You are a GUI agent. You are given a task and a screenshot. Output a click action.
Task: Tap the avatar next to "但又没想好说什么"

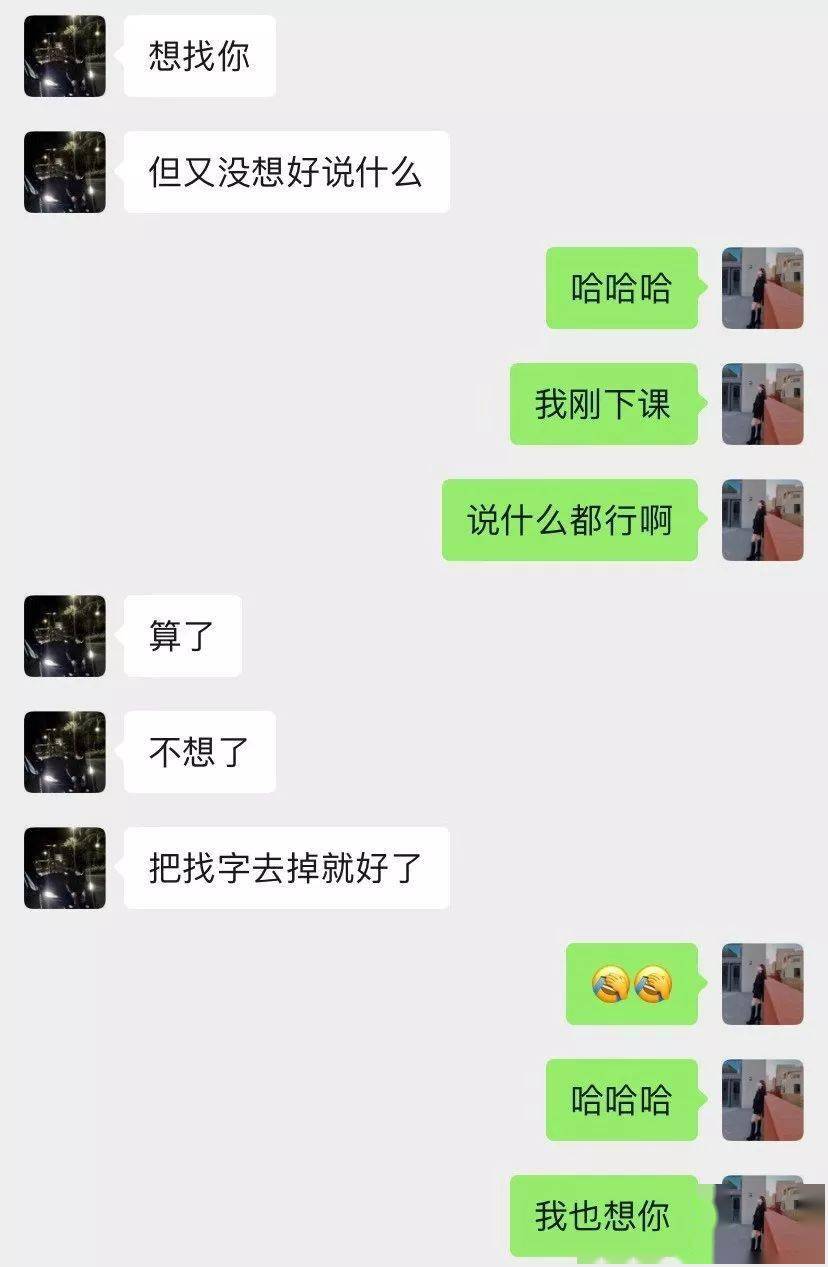click(x=65, y=172)
